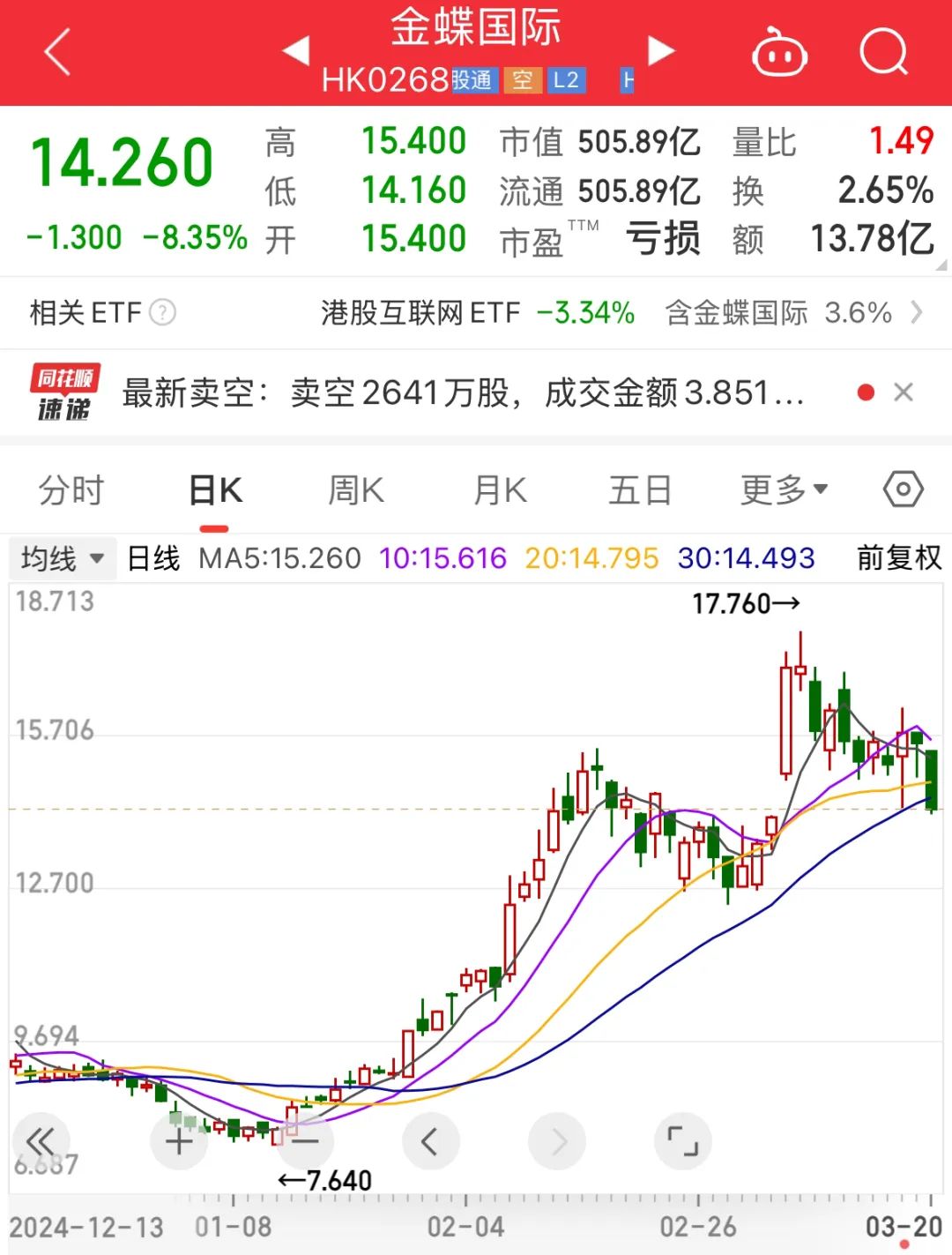952x1255 pixels.
Task: Expand the 更多 chart period dropdown
Action: pyautogui.click(x=784, y=490)
